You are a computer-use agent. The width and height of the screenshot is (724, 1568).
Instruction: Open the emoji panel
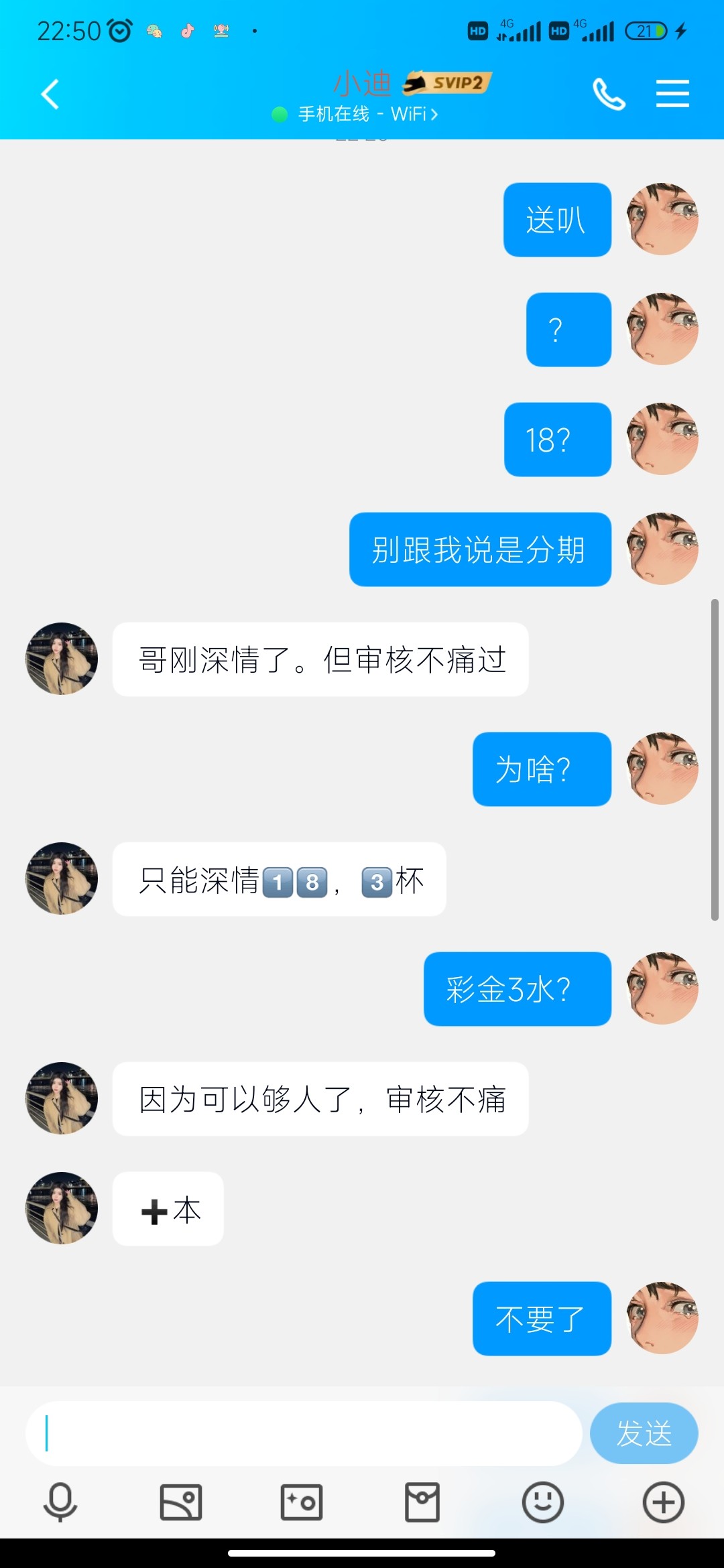click(x=542, y=1502)
